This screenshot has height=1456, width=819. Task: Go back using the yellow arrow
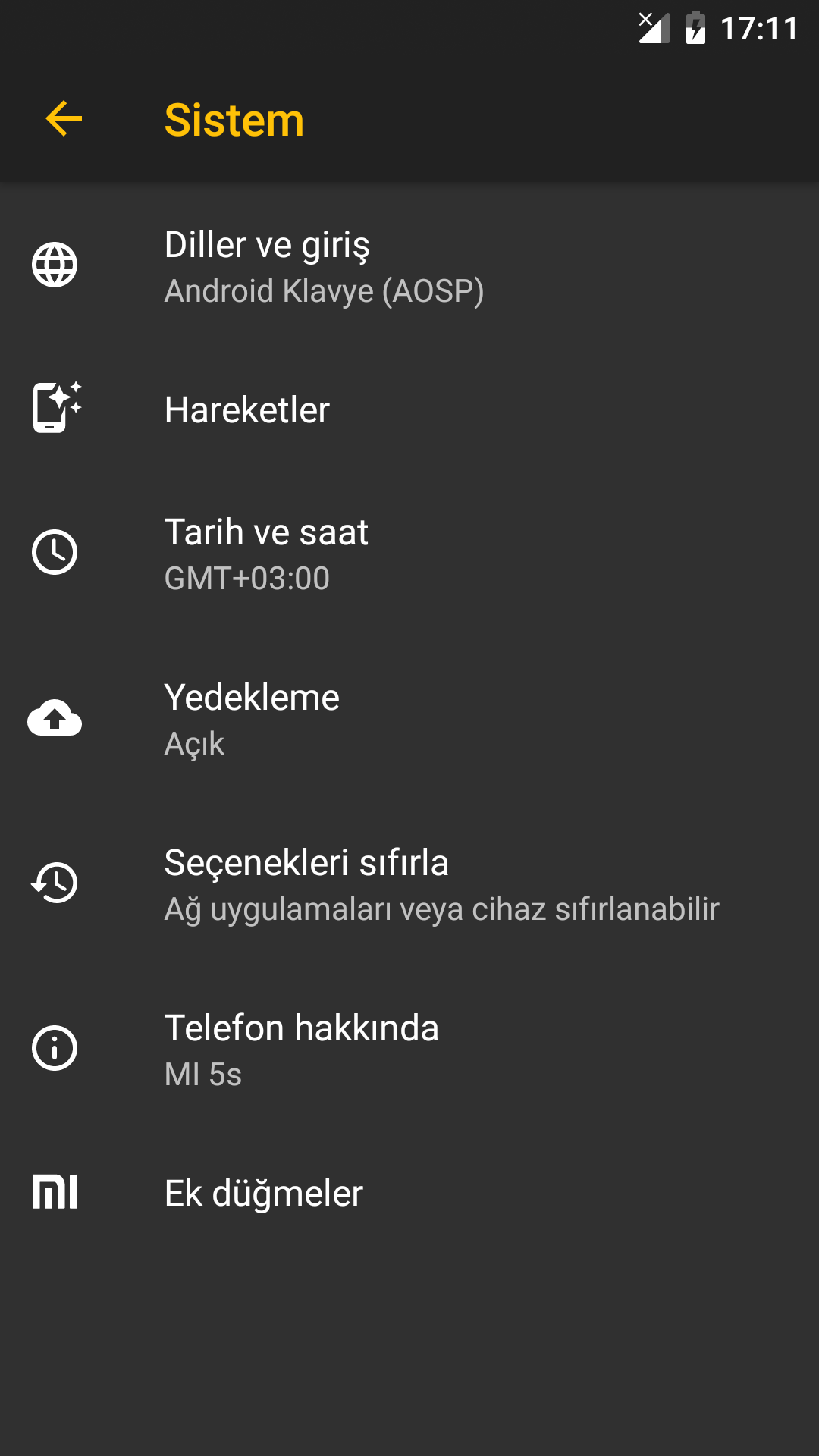64,119
